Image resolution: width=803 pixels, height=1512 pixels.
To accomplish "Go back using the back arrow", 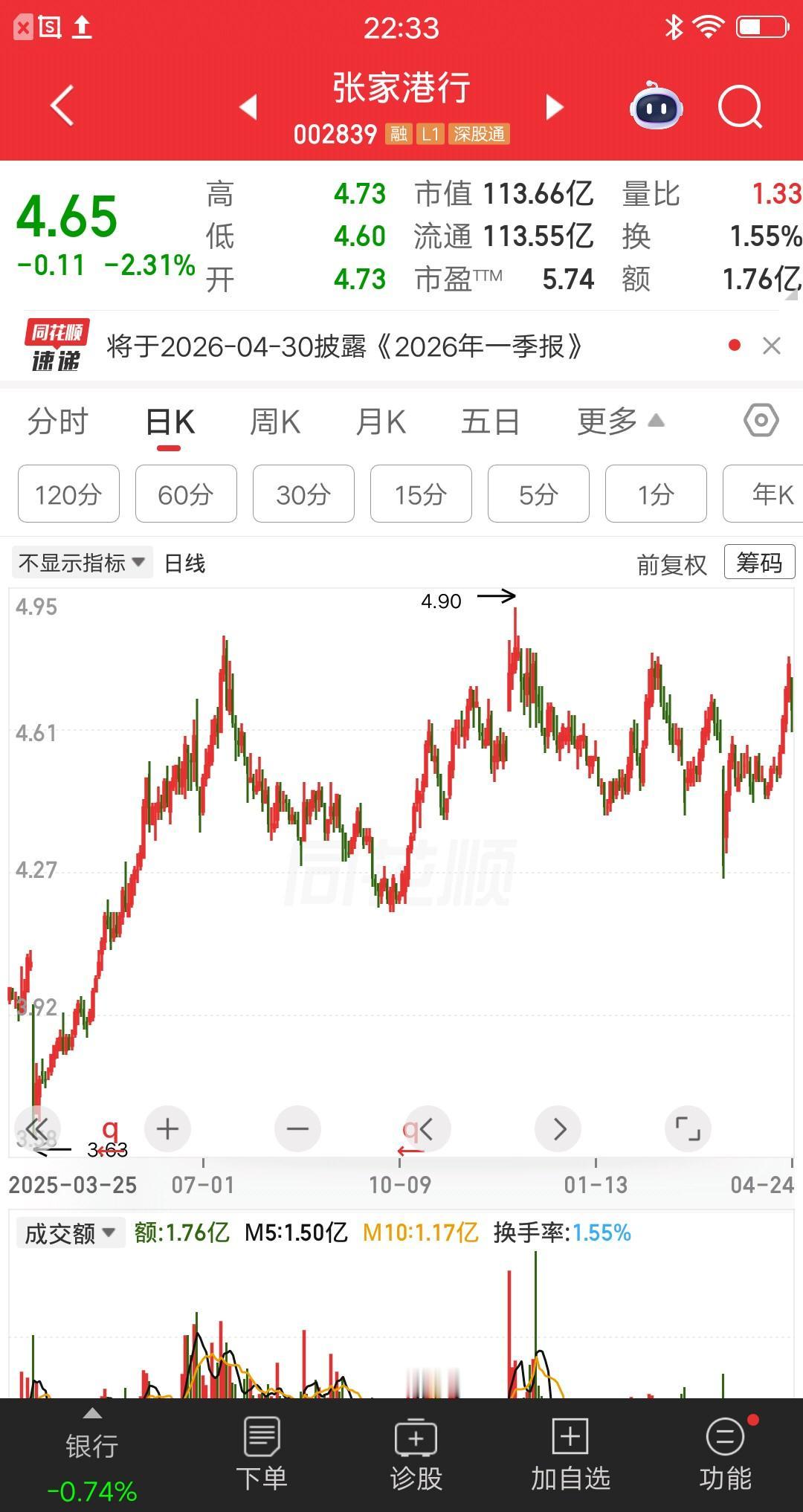I will pos(62,107).
